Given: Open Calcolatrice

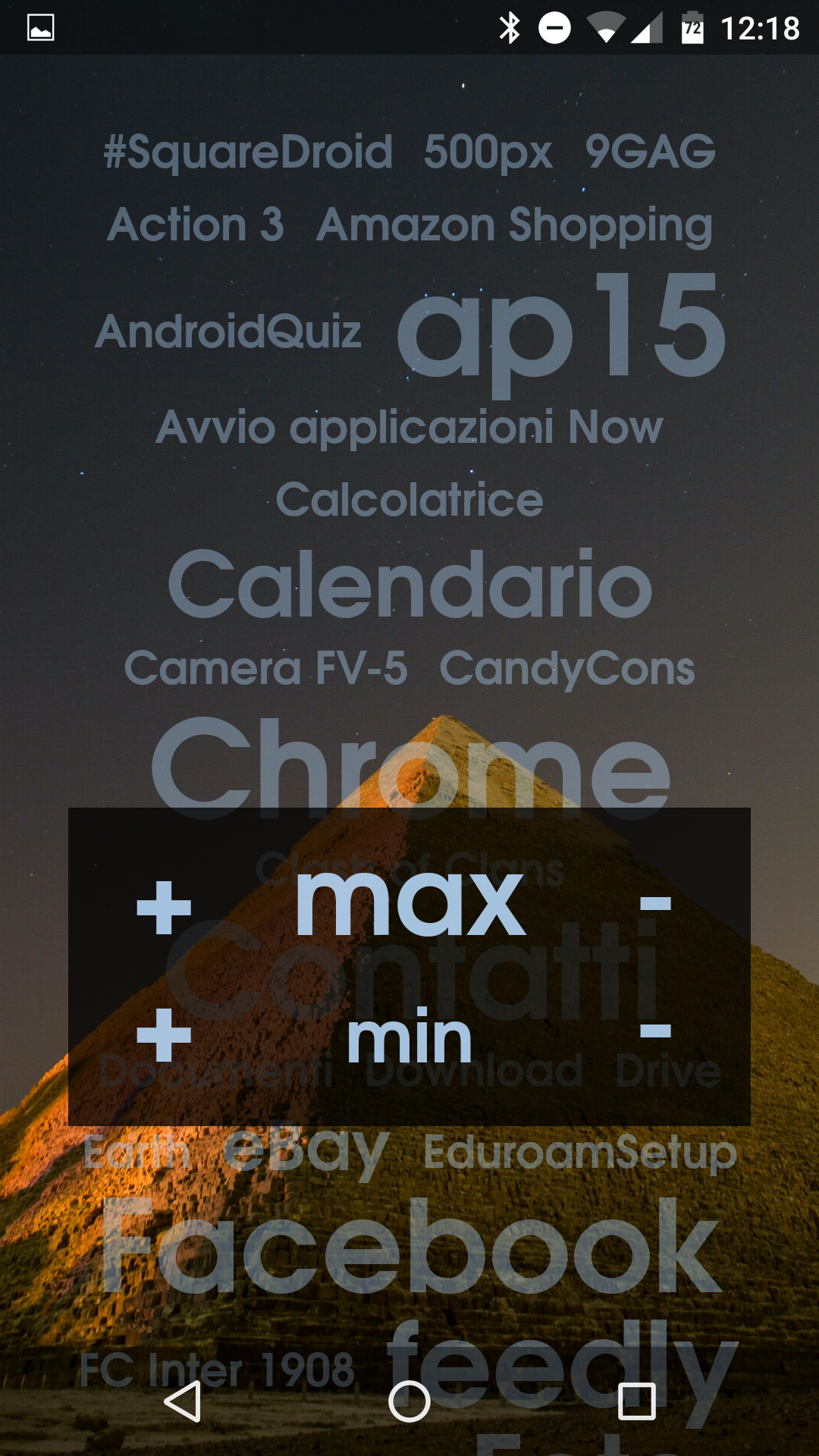Looking at the screenshot, I should tap(409, 500).
